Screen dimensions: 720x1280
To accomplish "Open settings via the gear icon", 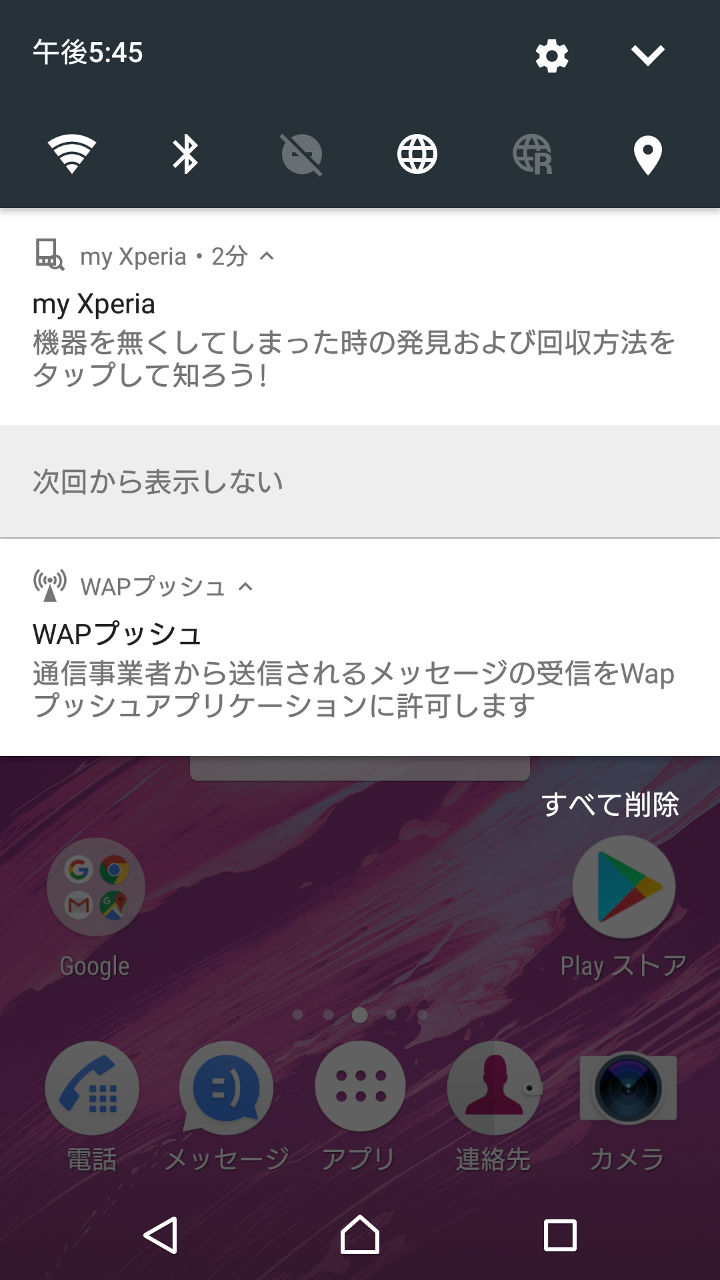I will click(x=551, y=56).
